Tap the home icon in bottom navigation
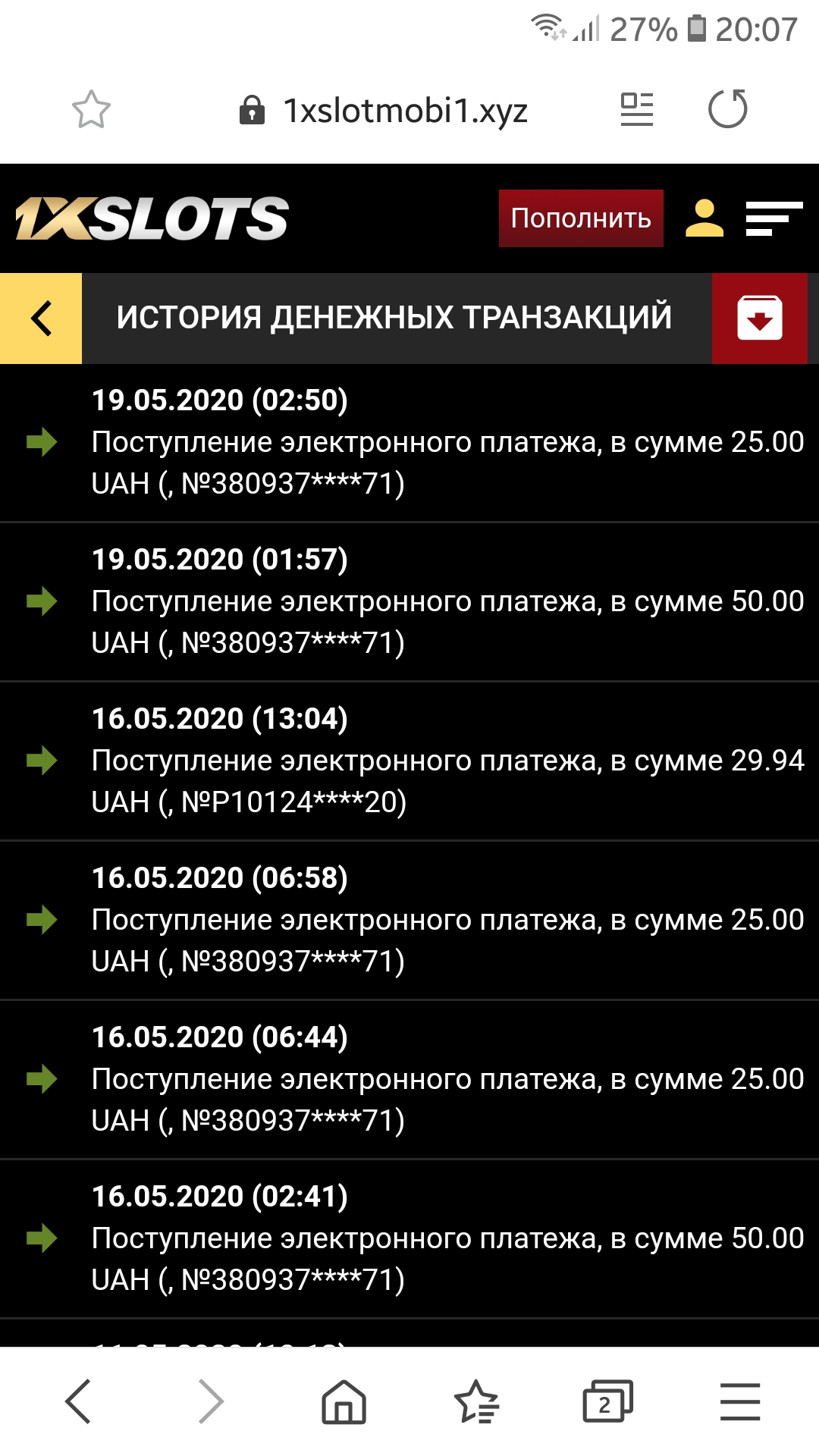Viewport: 819px width, 1456px height. (344, 1399)
